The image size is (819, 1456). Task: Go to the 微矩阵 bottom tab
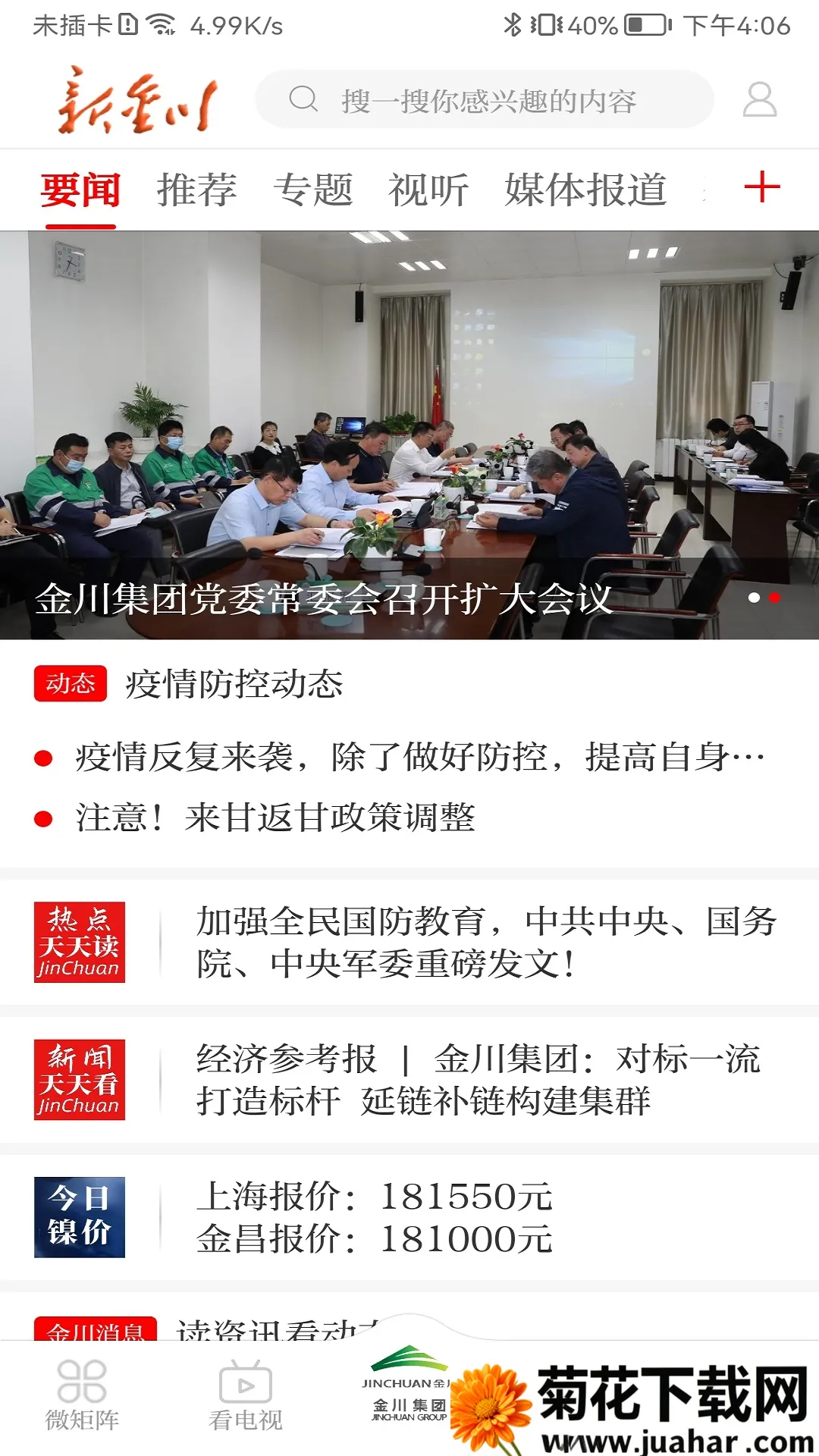pos(82,1396)
